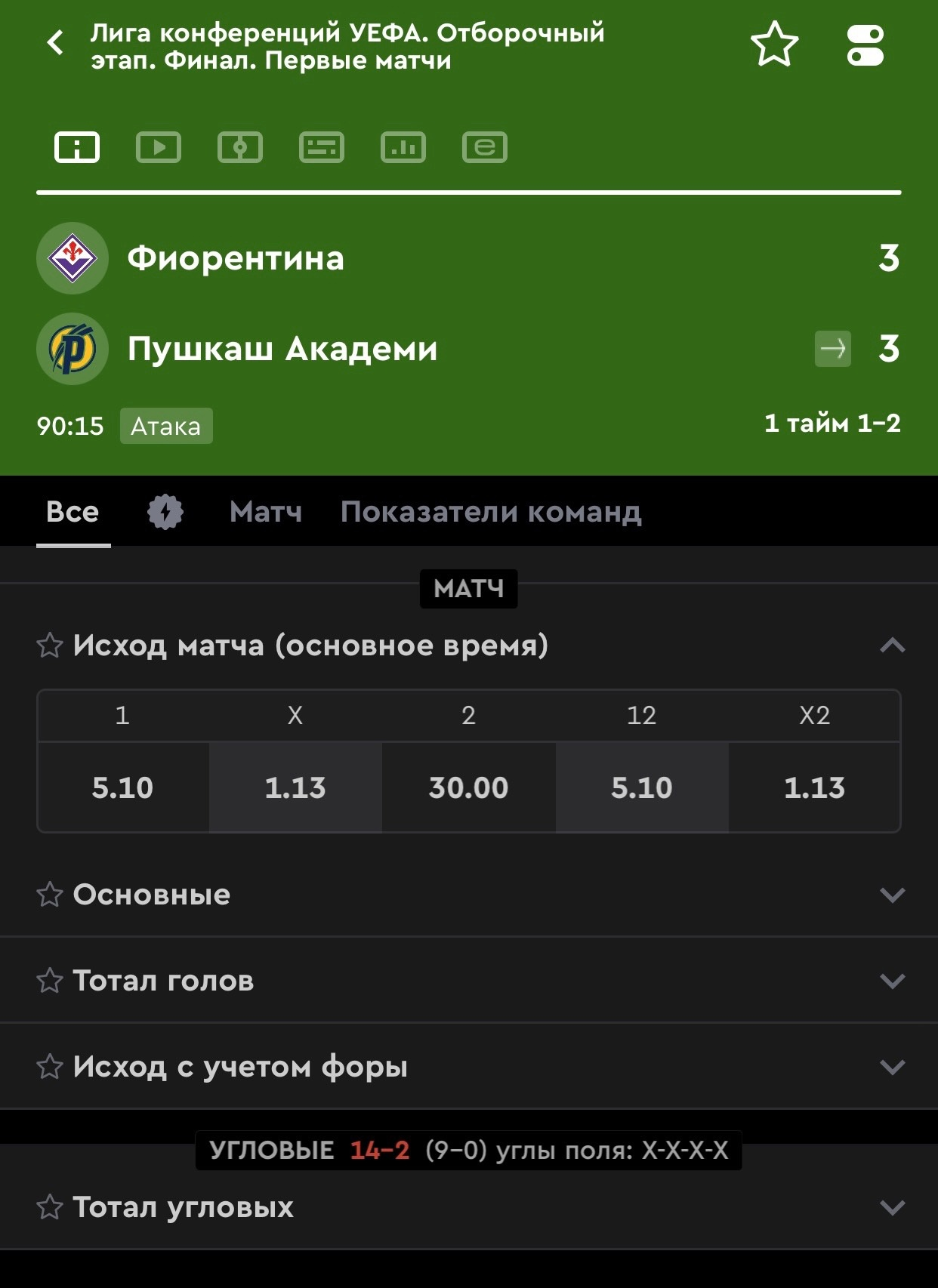The height and width of the screenshot is (1288, 938).
Task: Expand the Основные market section
Action: point(892,895)
